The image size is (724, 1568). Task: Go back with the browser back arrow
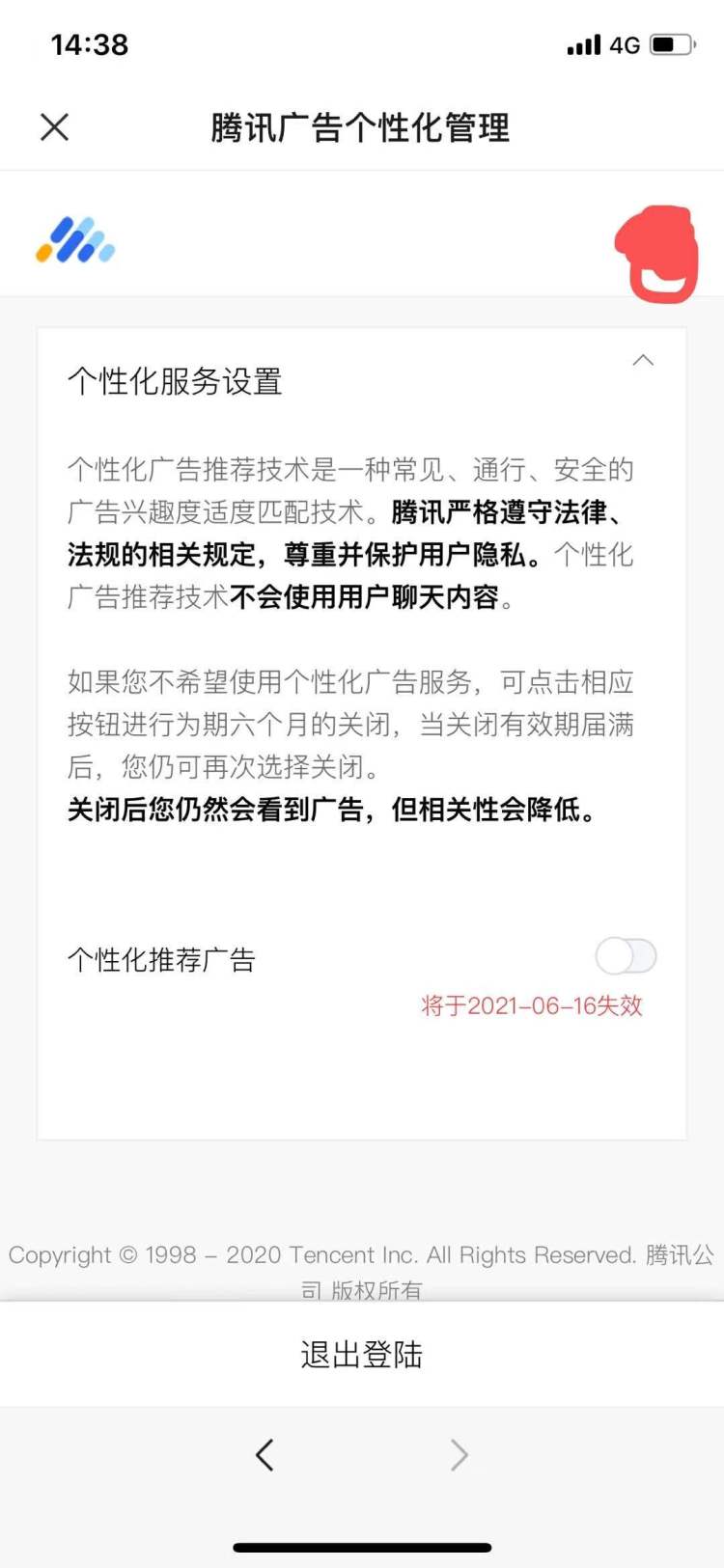265,1454
